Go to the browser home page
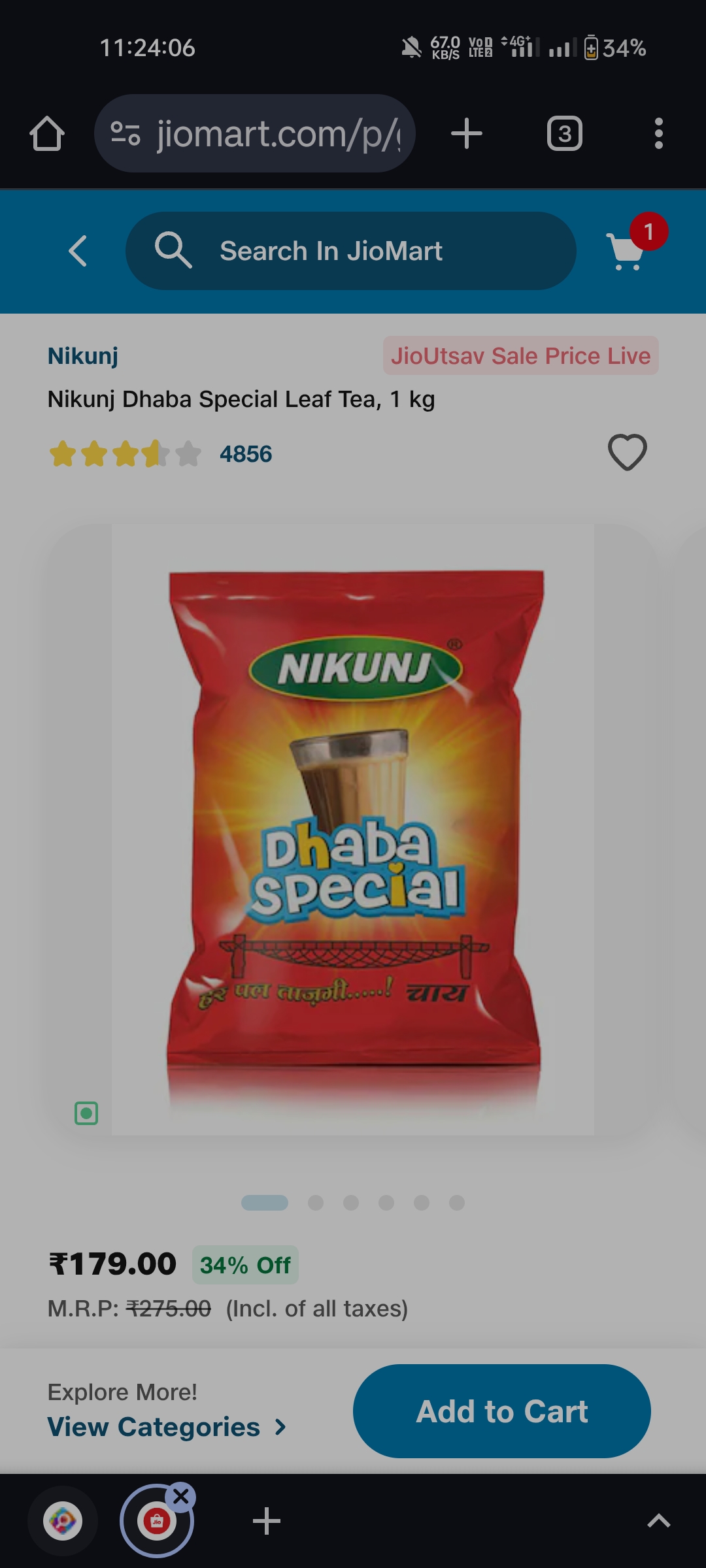The height and width of the screenshot is (1568, 706). point(47,134)
